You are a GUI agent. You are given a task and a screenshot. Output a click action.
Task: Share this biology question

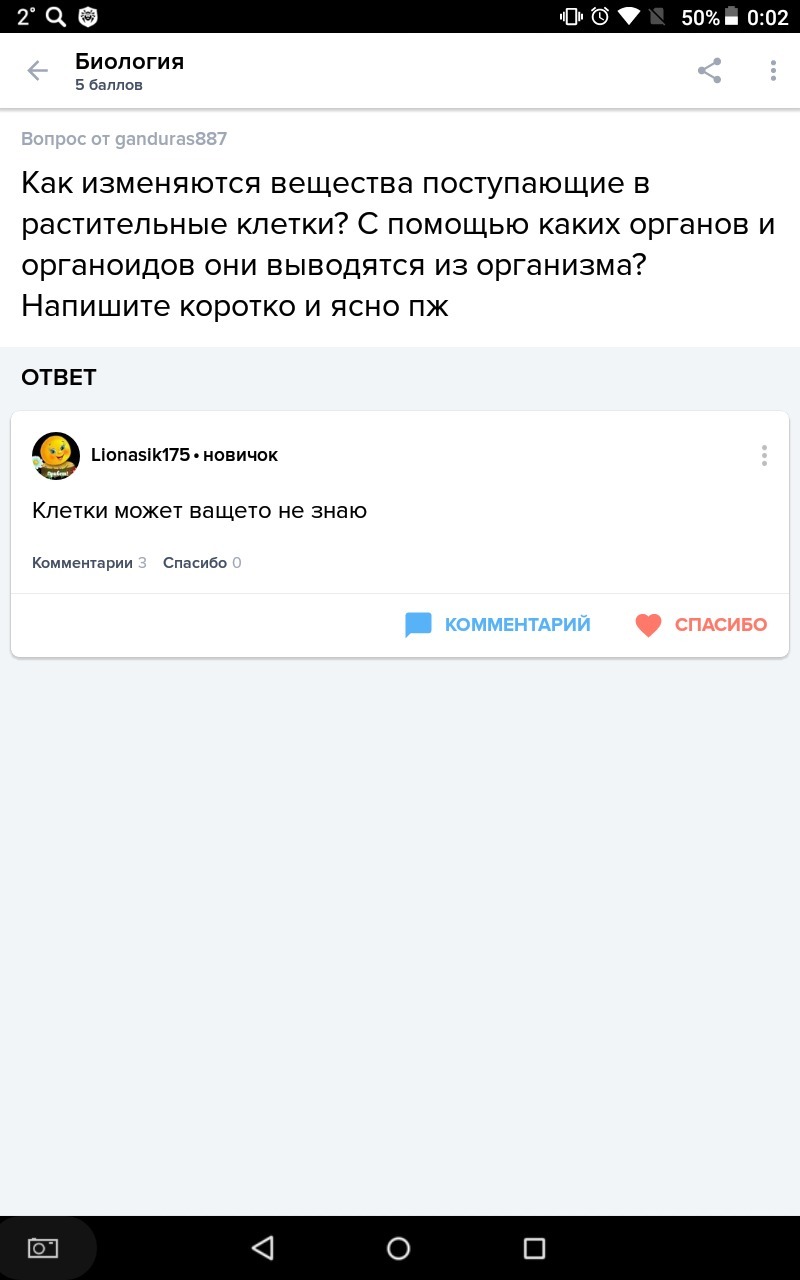pos(709,71)
